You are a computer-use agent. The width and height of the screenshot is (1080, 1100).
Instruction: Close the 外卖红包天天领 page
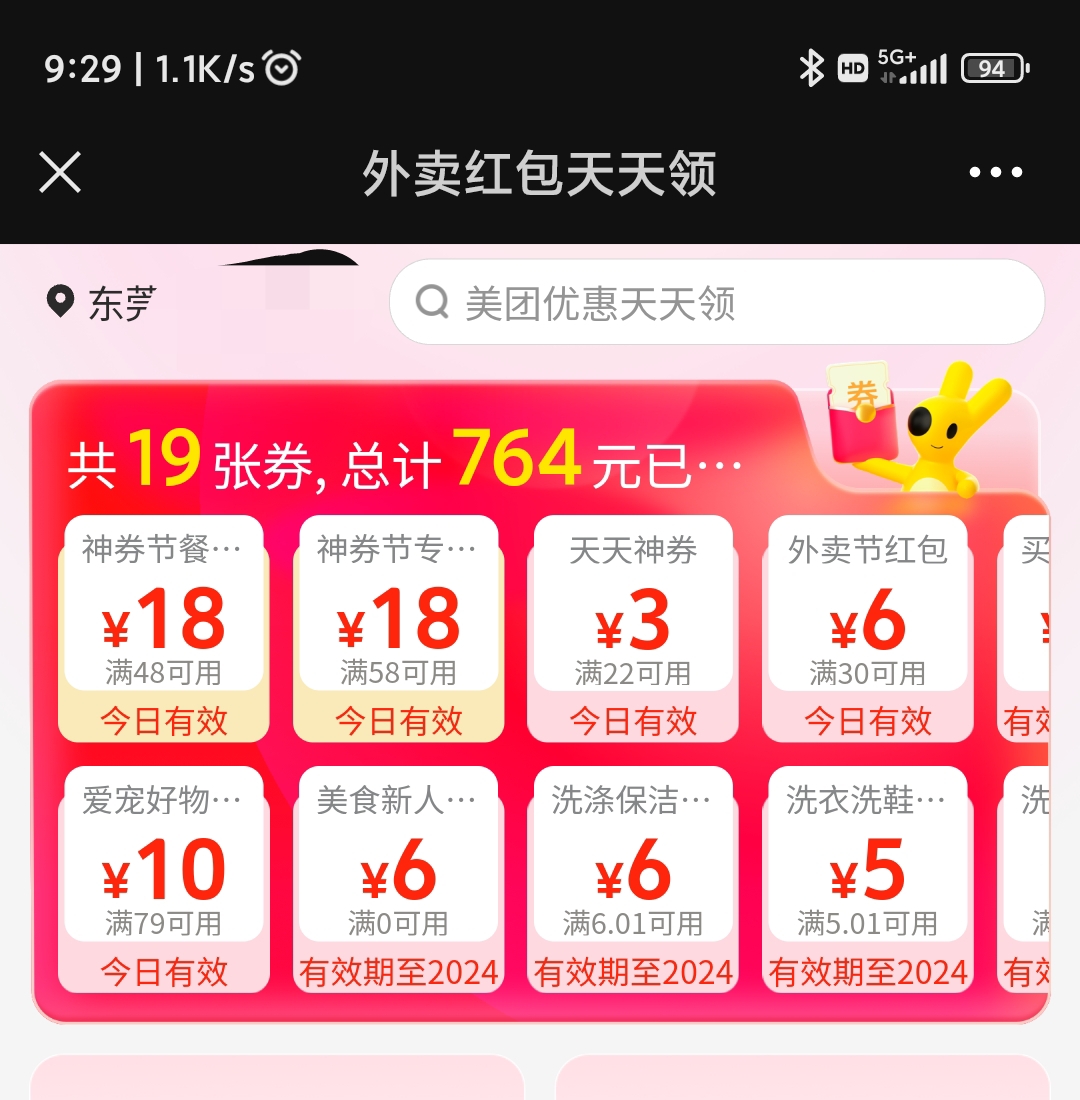(60, 173)
